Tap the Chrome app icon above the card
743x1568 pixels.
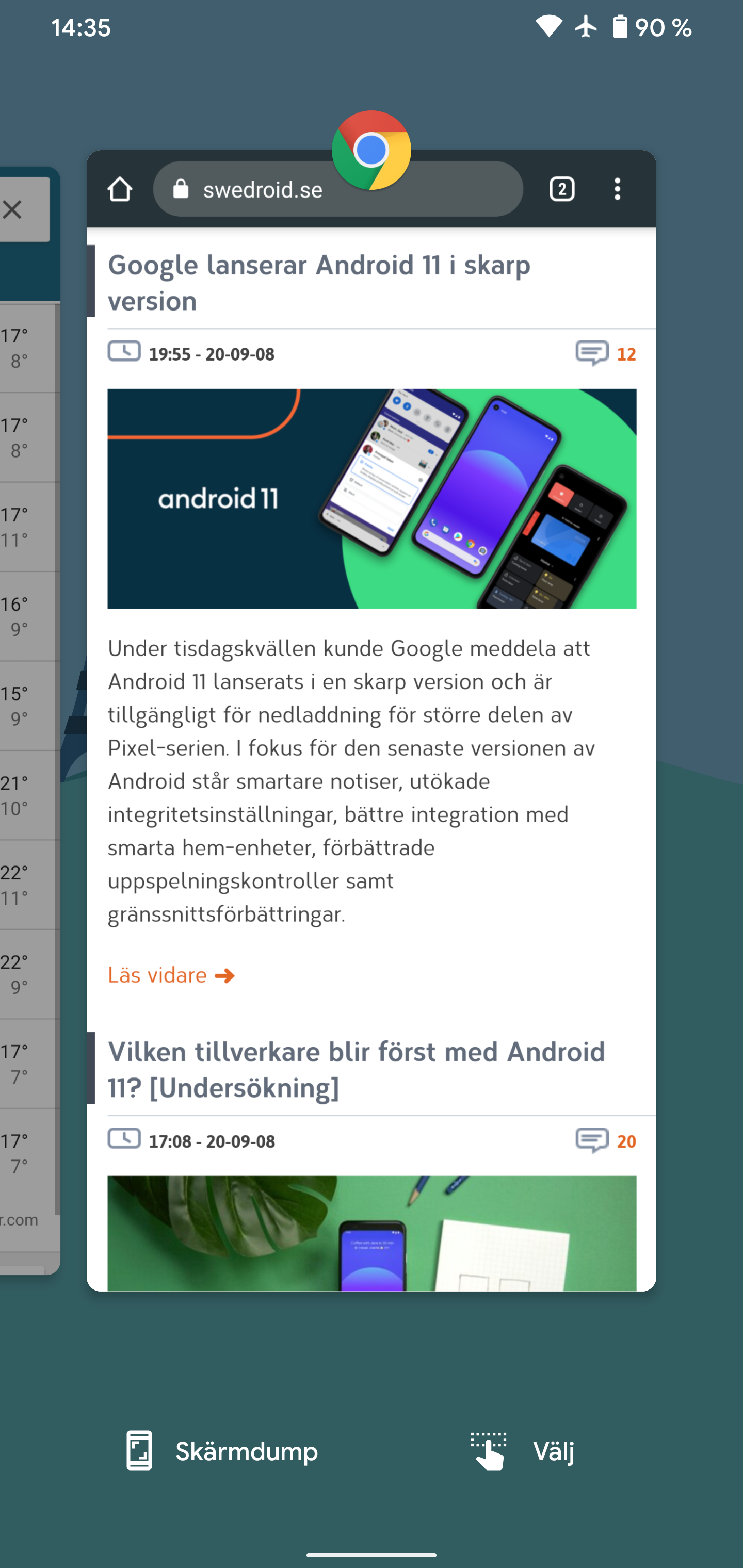tap(372, 150)
